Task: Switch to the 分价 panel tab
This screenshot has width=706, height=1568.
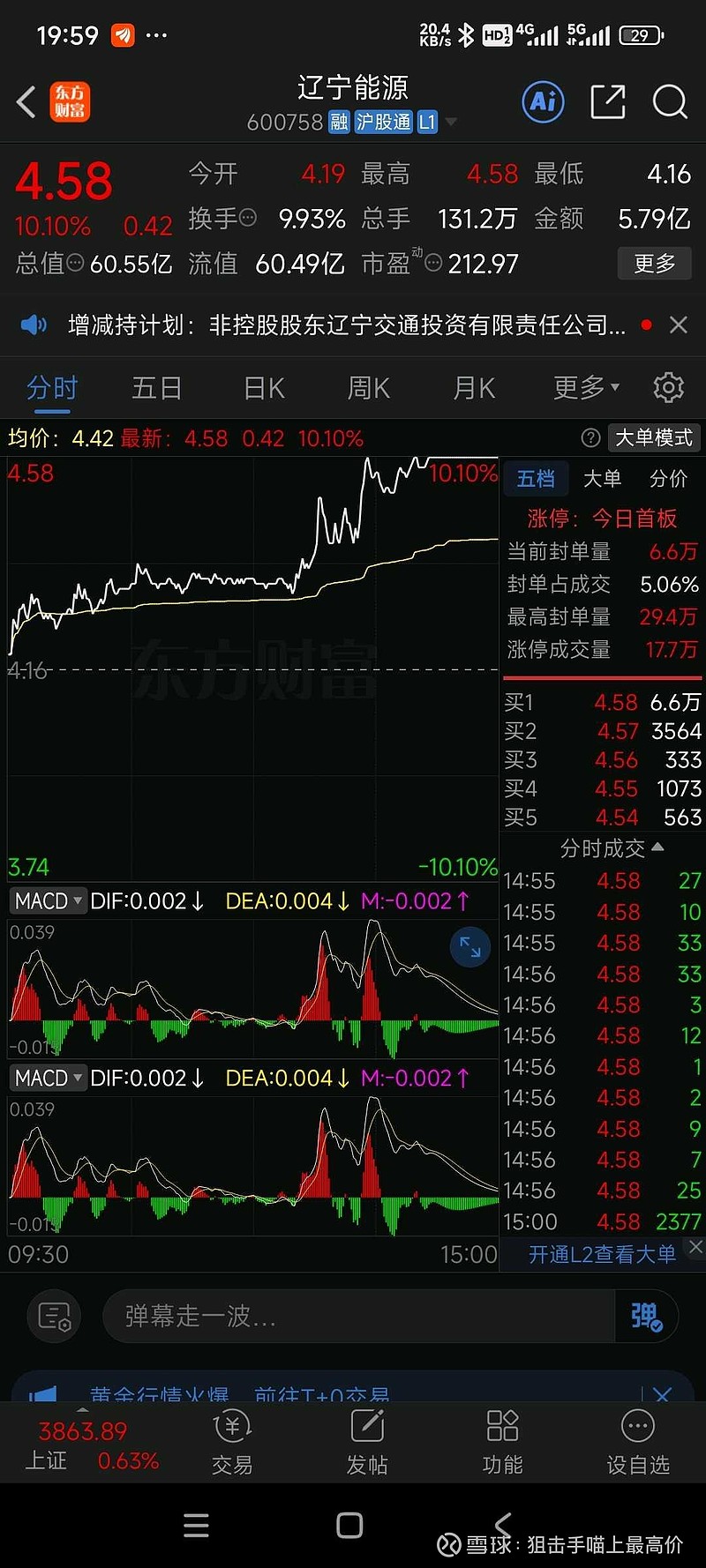Action: (x=668, y=478)
